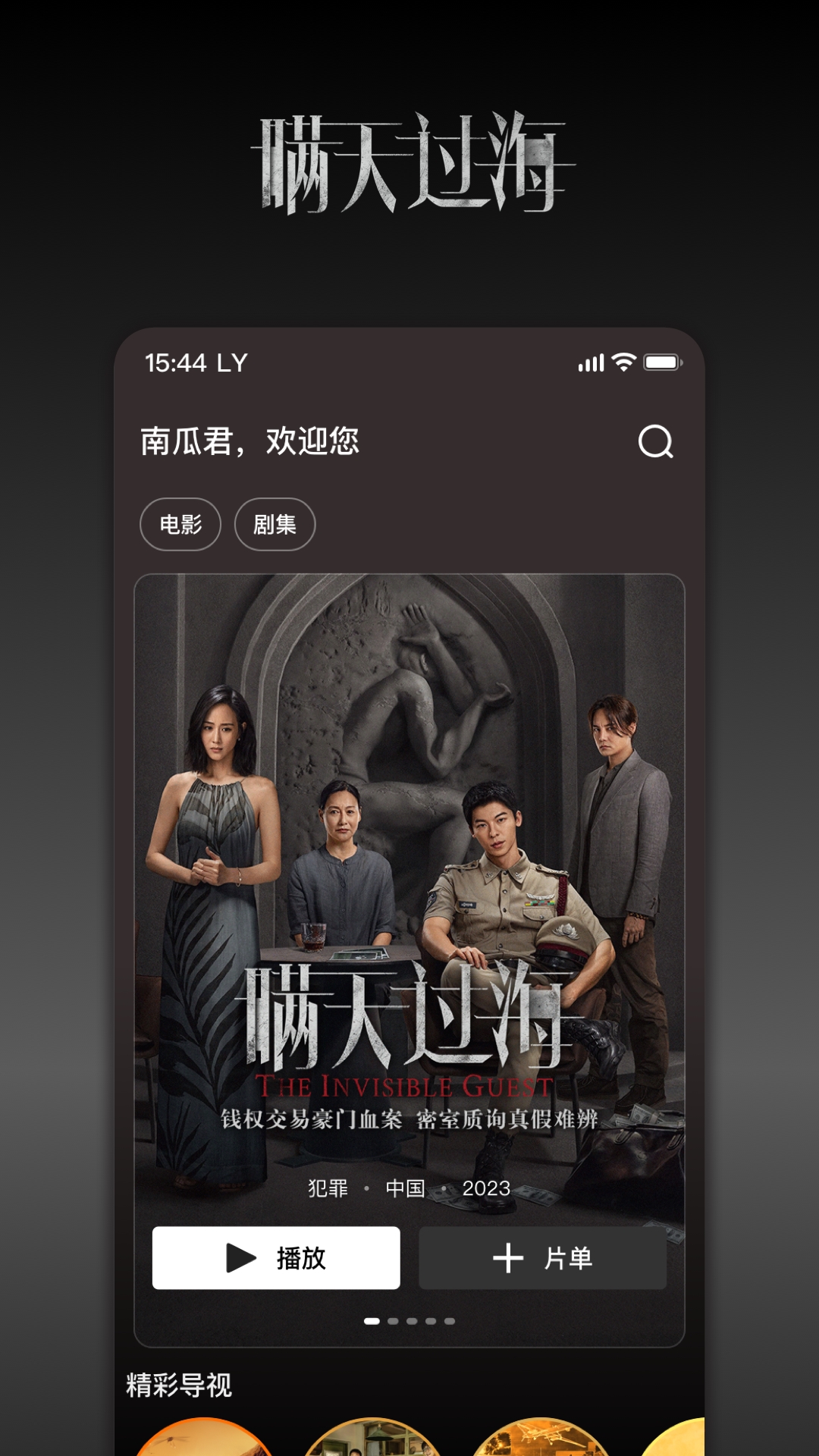Viewport: 819px width, 1456px height.
Task: Toggle the 电影 filter pill
Action: [180, 524]
